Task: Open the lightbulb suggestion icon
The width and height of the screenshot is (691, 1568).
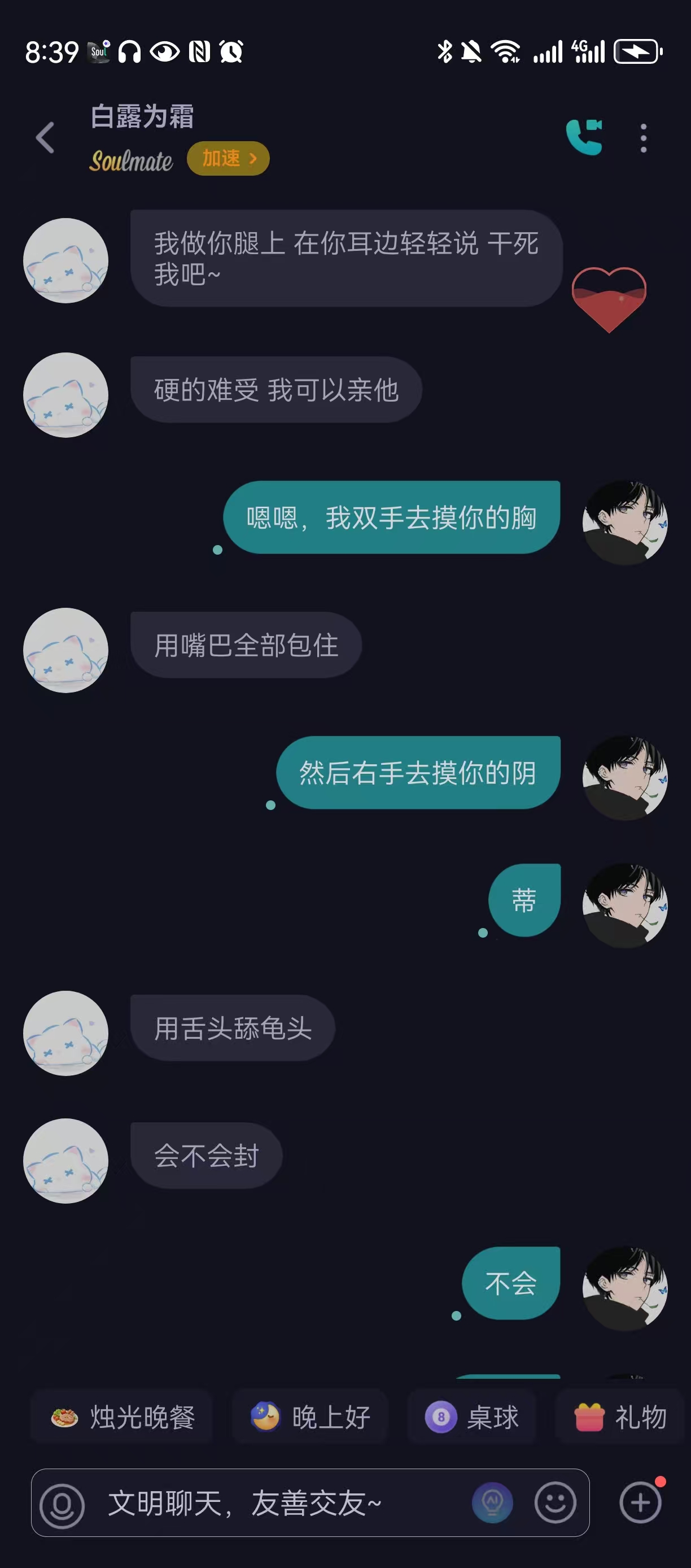Action: click(492, 1504)
